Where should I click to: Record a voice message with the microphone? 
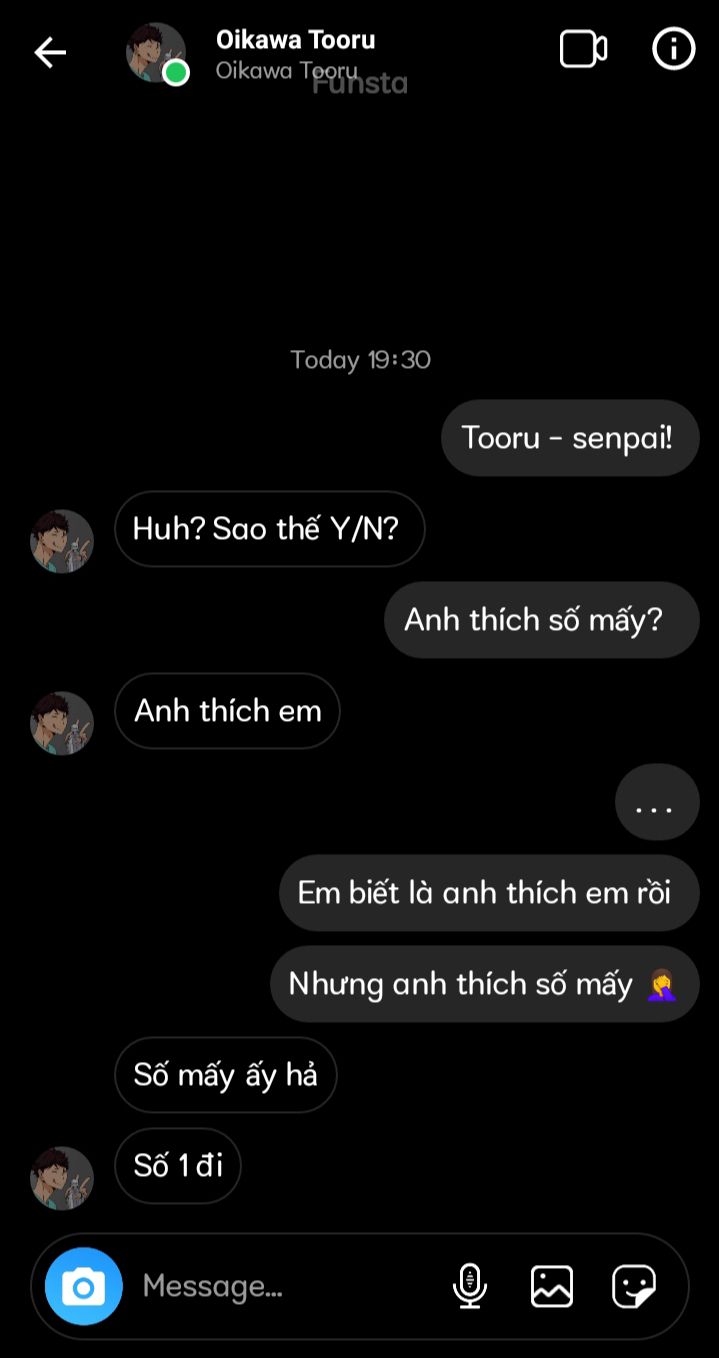[469, 1286]
